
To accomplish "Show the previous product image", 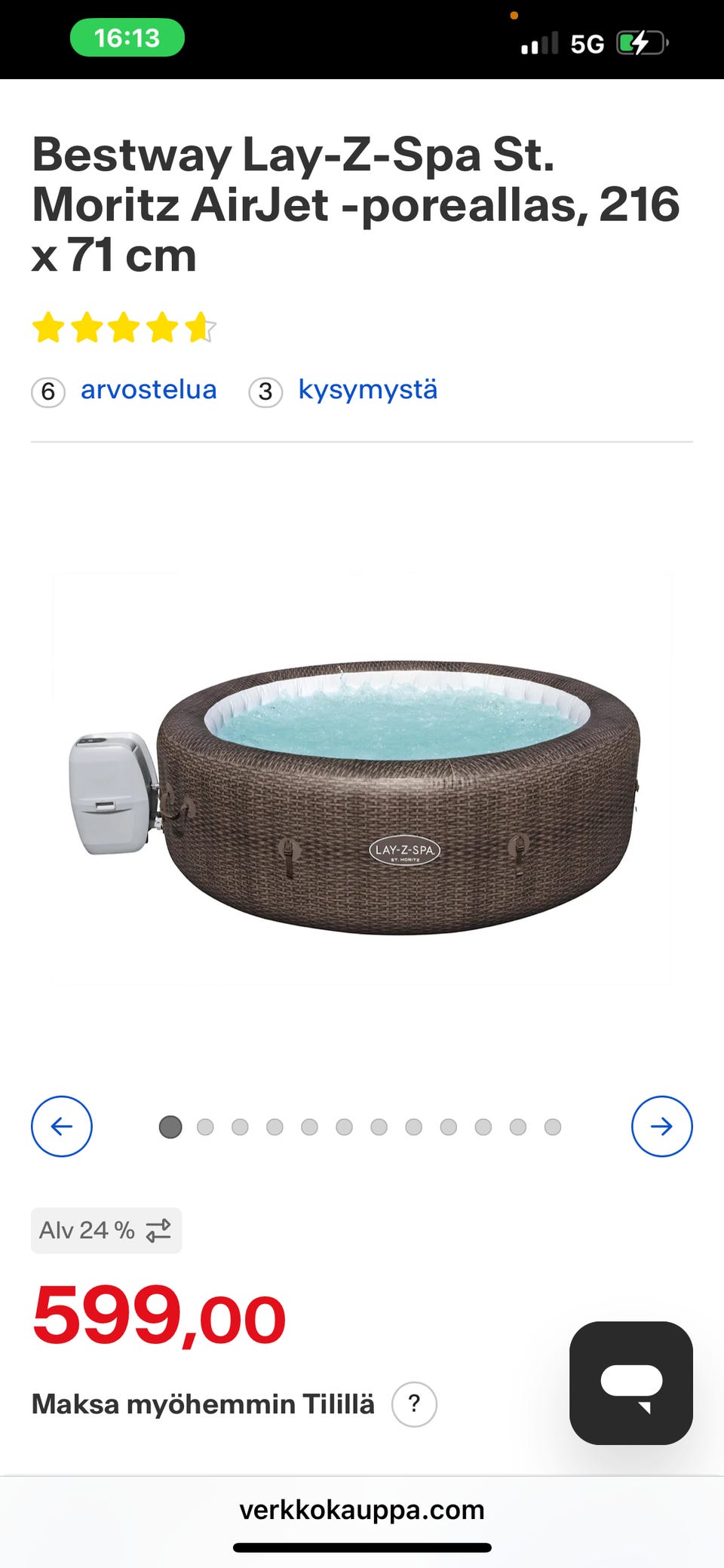I will coord(62,1126).
